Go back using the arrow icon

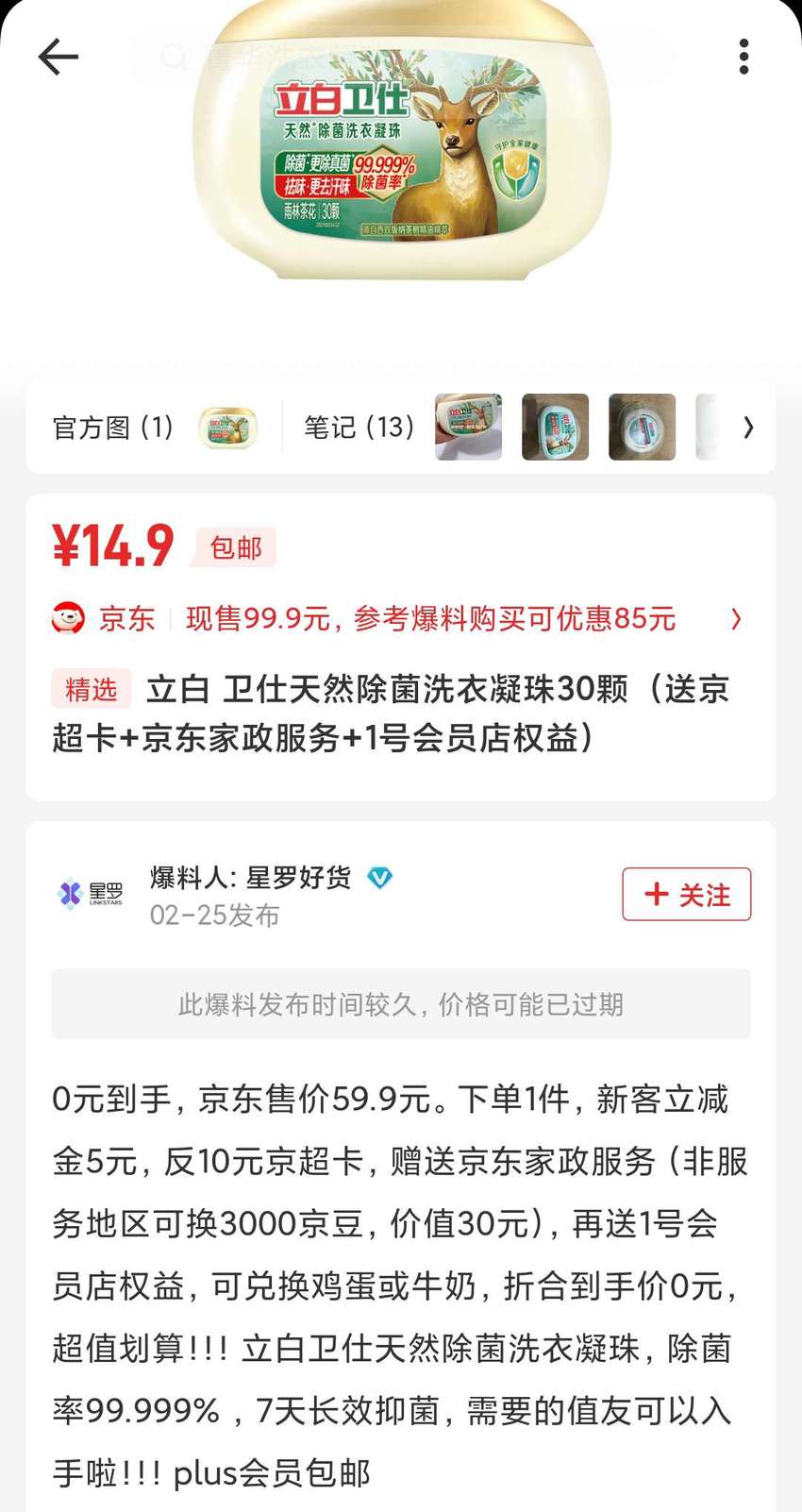point(58,57)
